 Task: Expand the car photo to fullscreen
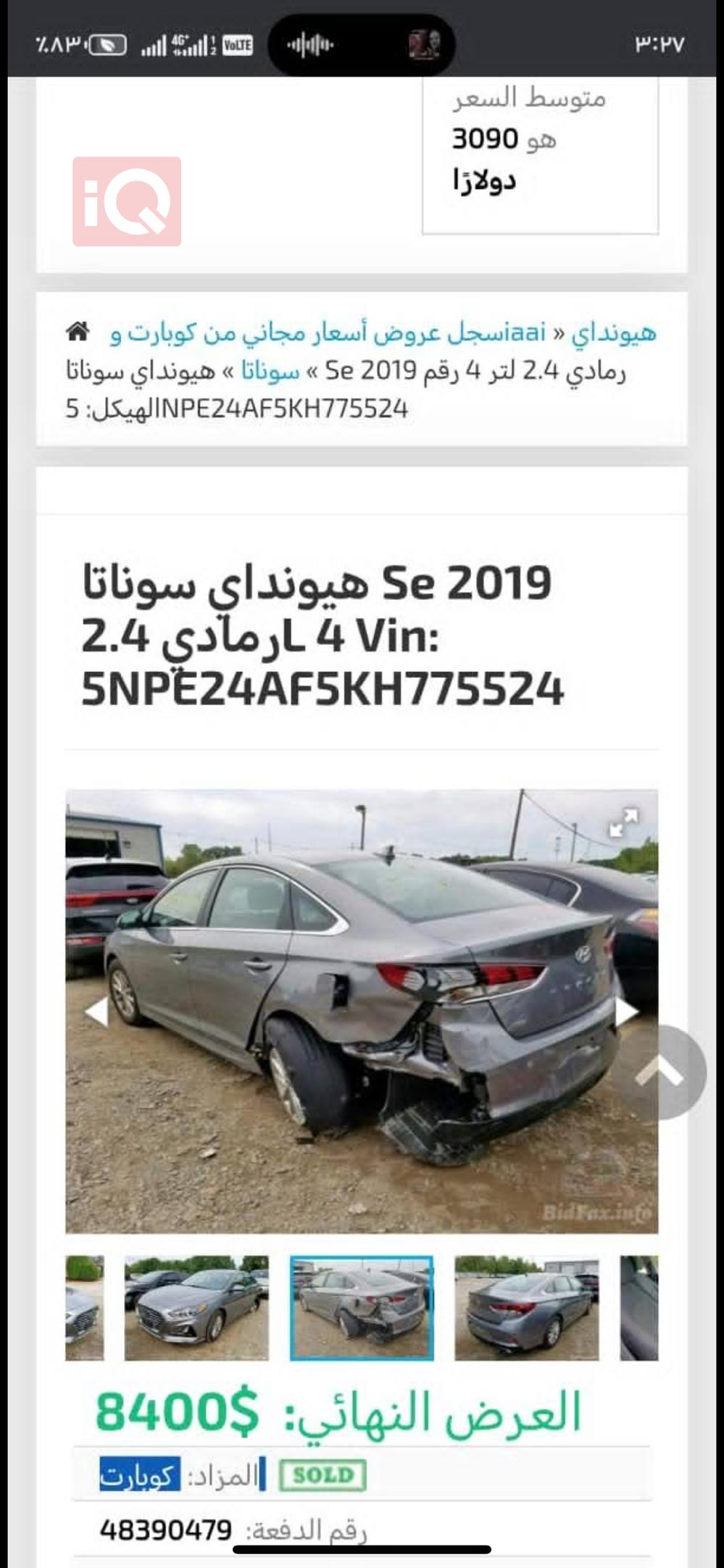pos(623,823)
